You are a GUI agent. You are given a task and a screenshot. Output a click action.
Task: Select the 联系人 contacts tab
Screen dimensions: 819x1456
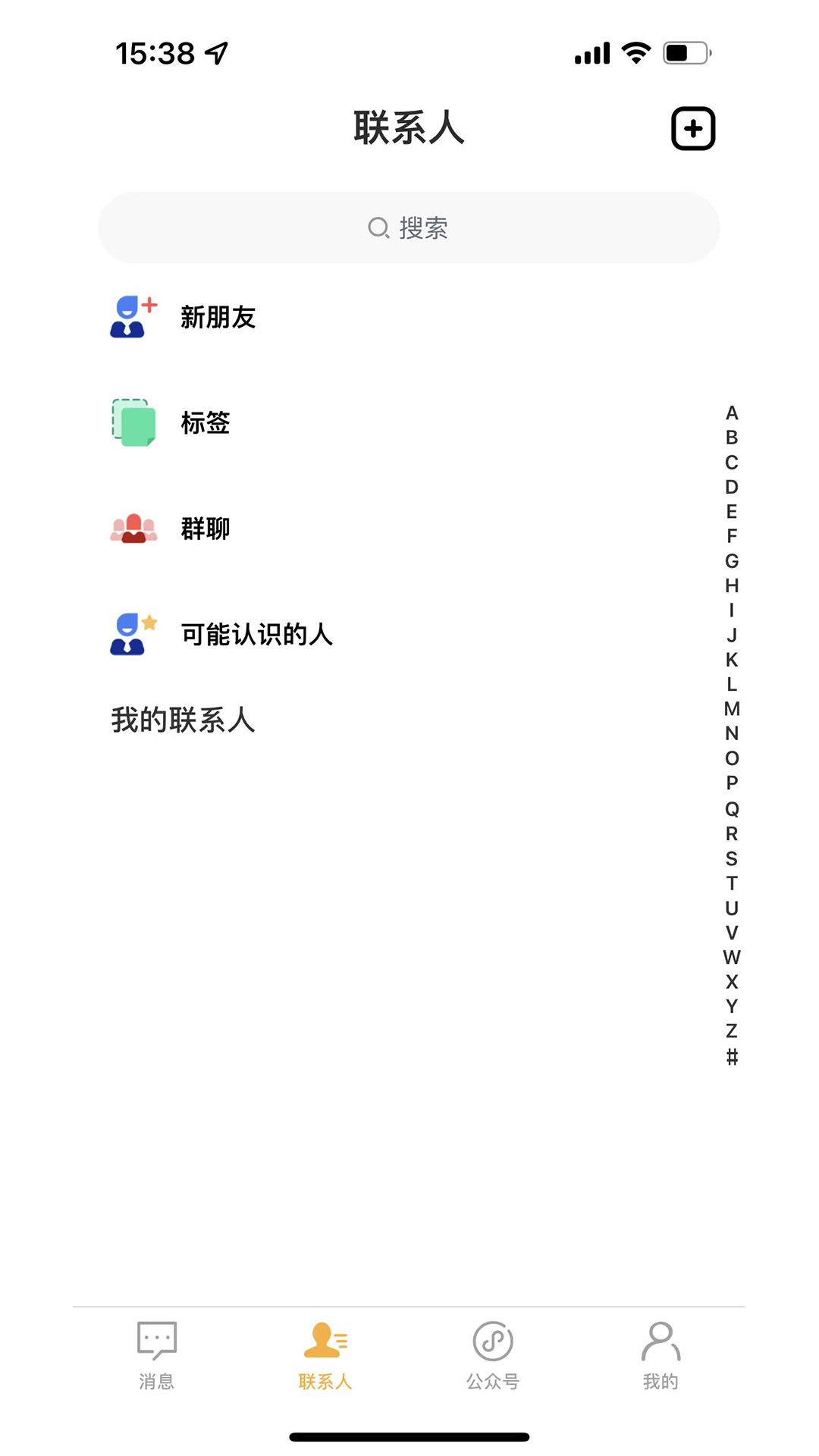click(x=325, y=1355)
